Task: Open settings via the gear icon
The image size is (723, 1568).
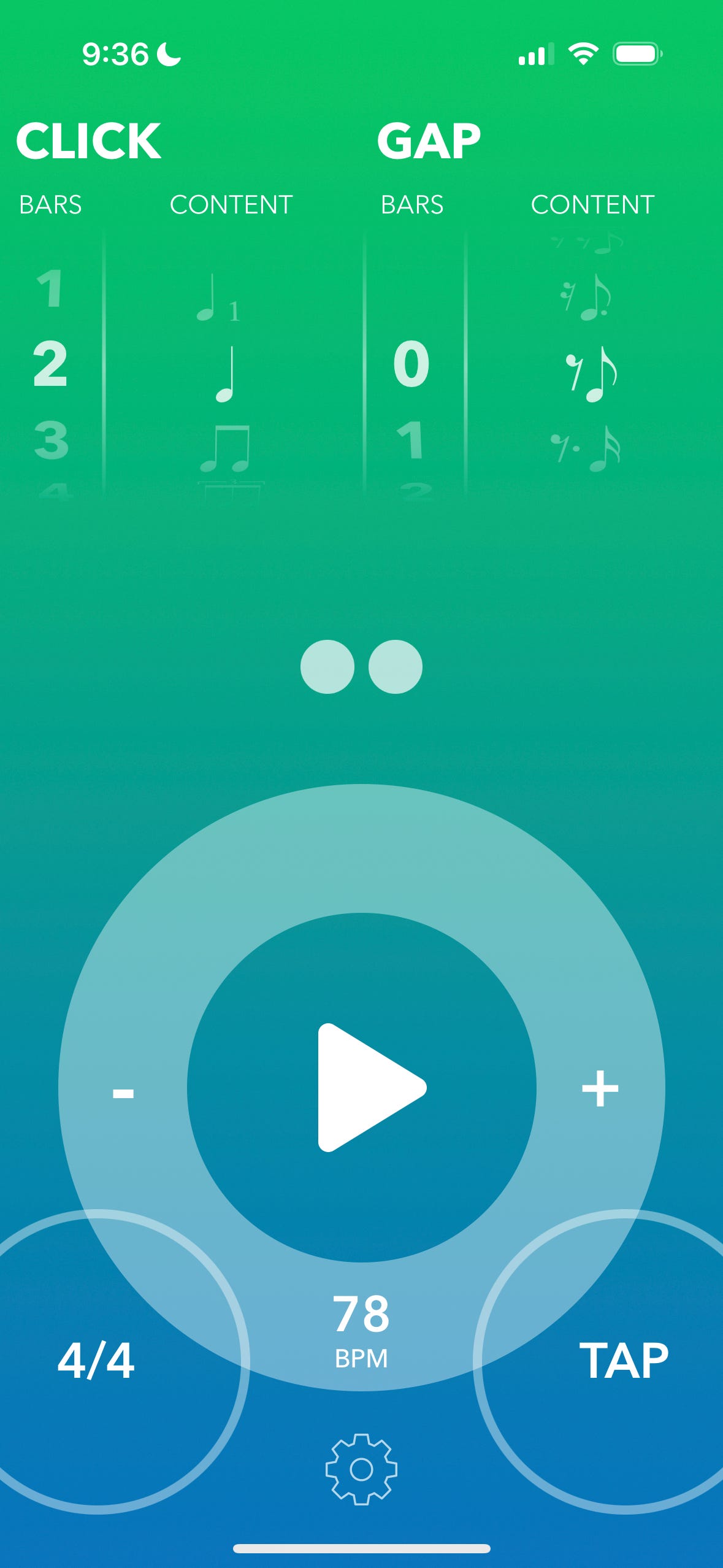Action: [361, 1469]
